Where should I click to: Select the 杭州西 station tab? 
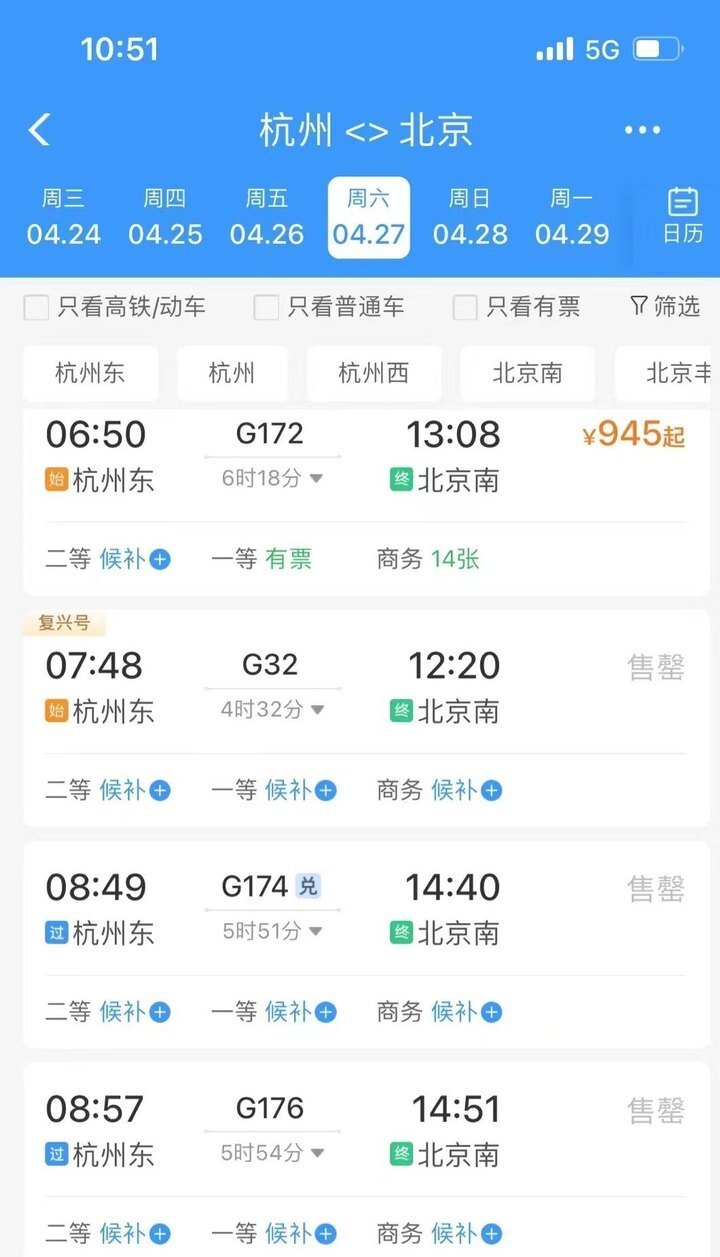click(374, 372)
